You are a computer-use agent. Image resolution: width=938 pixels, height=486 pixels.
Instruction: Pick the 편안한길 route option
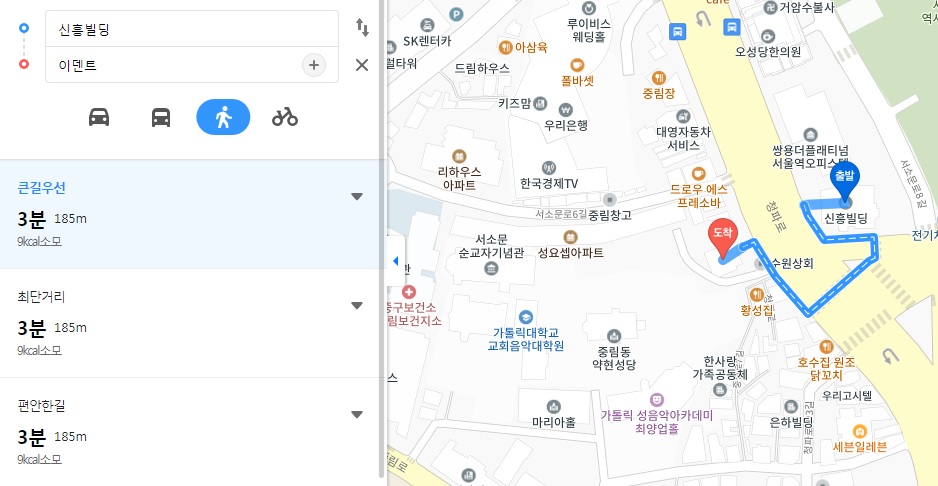(150, 432)
